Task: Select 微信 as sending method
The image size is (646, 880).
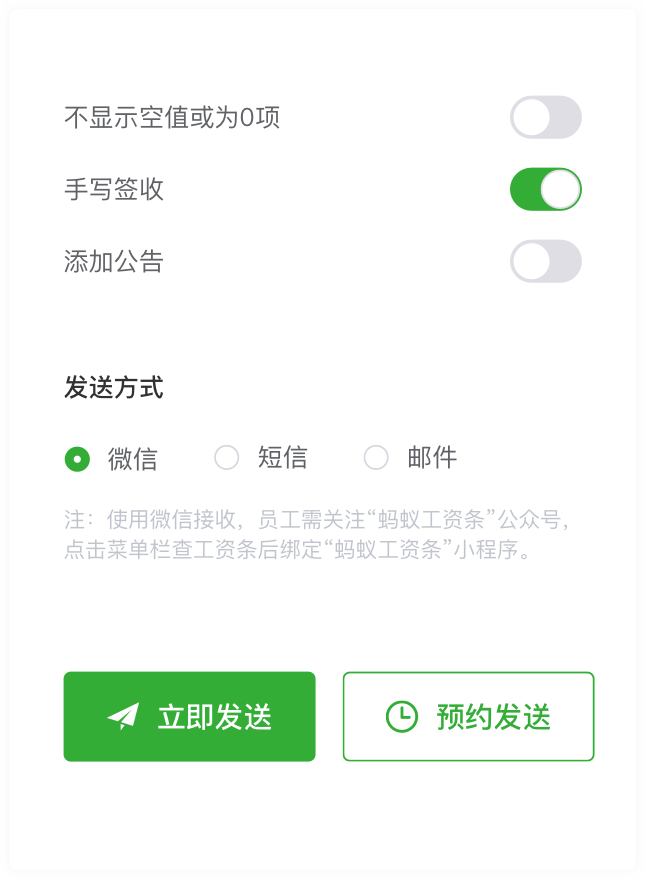Action: 77,458
